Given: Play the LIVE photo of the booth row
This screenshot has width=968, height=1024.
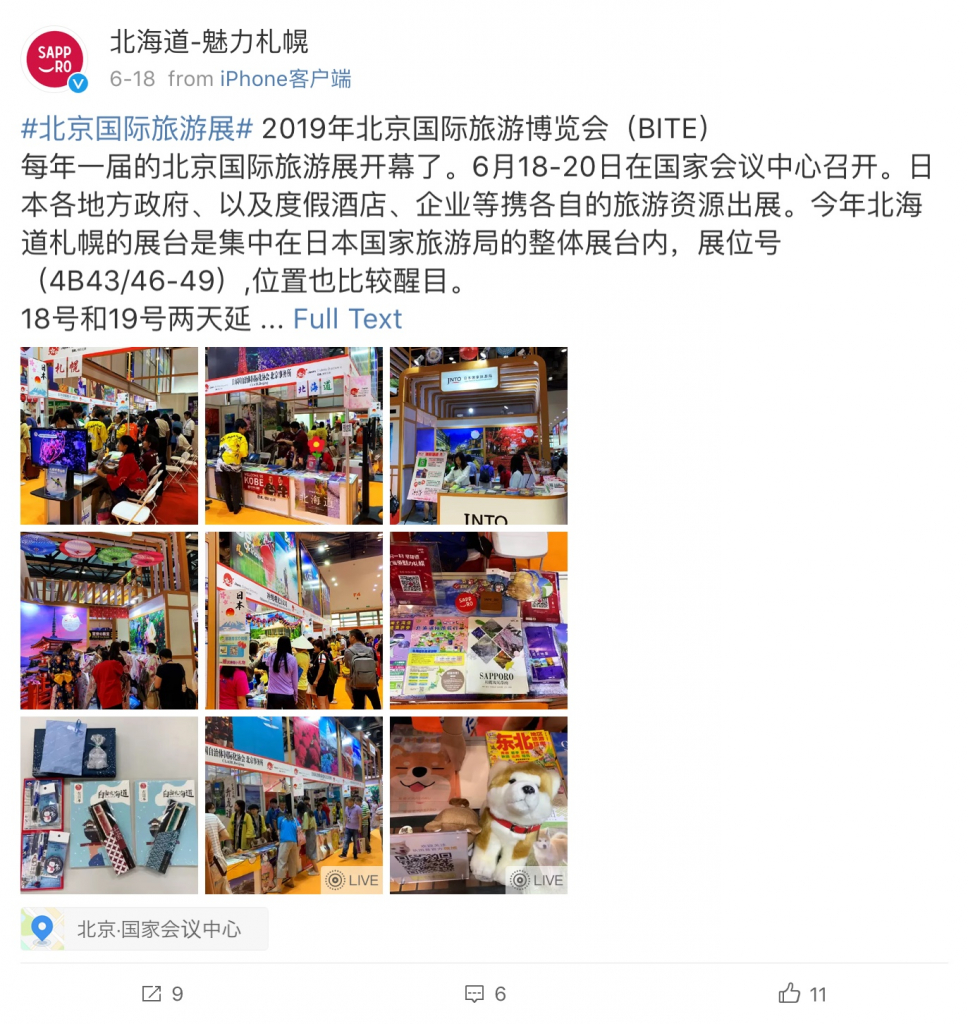Looking at the screenshot, I should (293, 804).
